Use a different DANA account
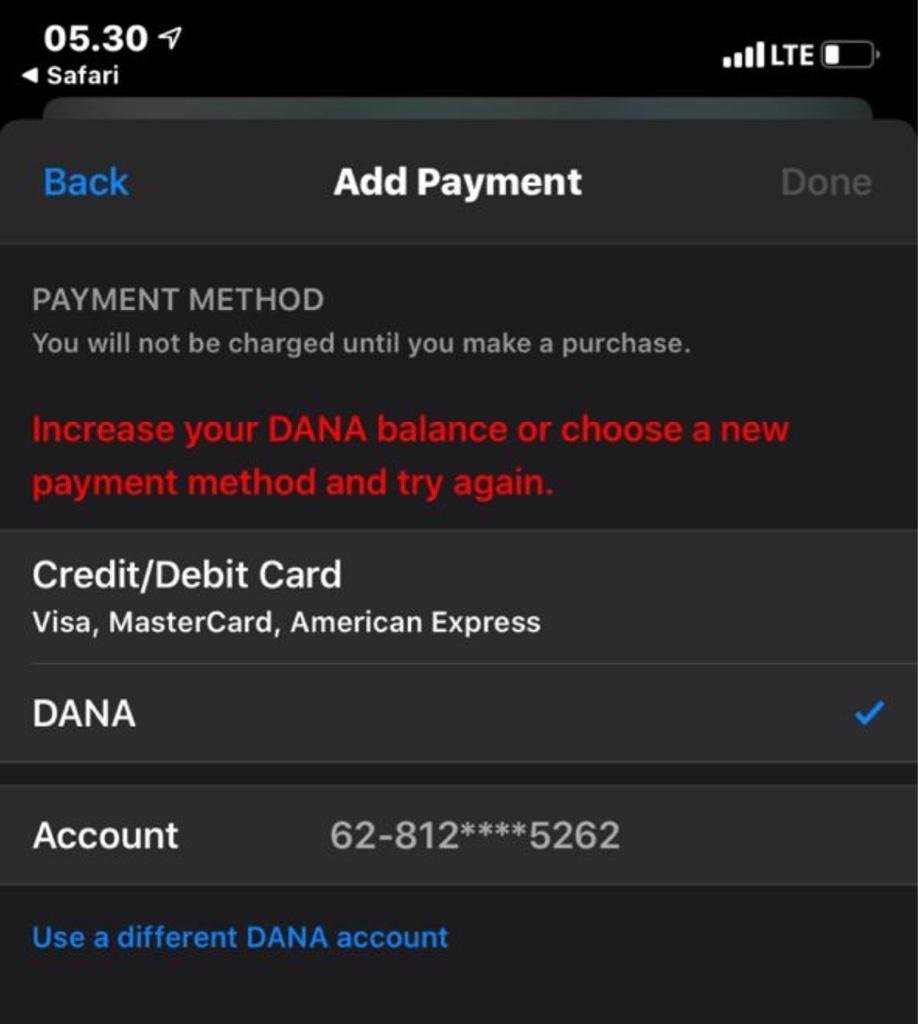 coord(240,937)
